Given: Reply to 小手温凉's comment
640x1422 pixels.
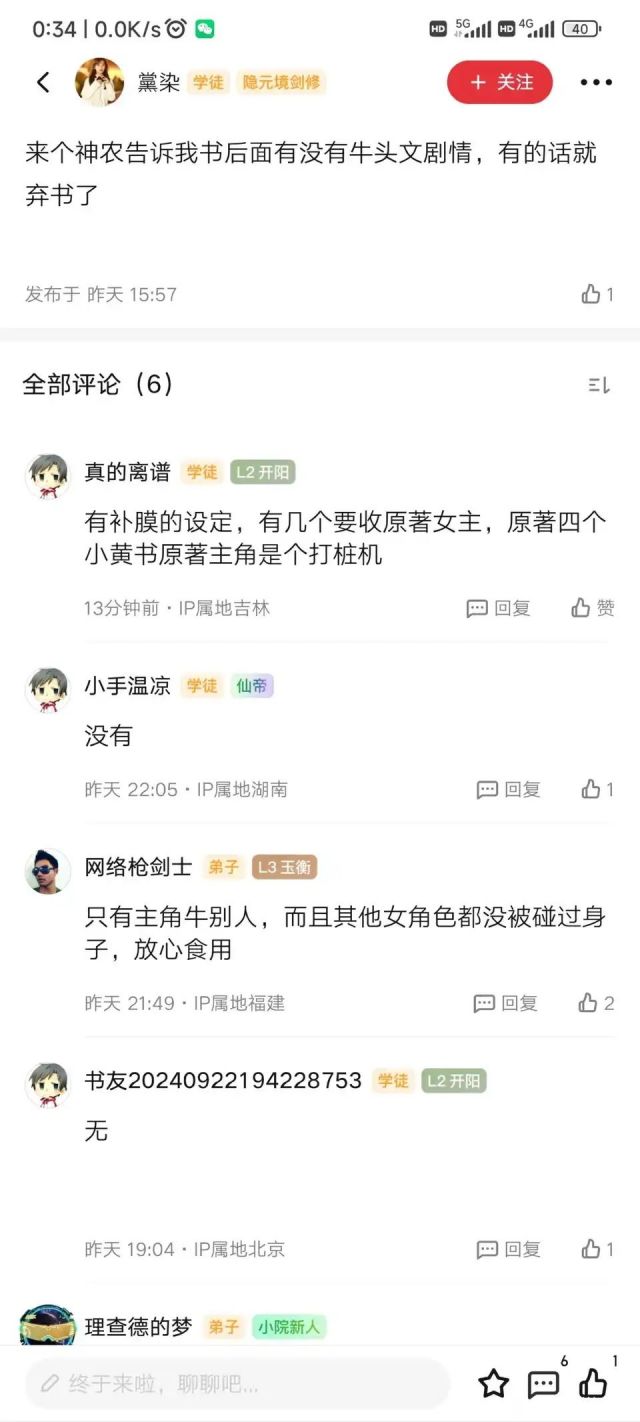Looking at the screenshot, I should point(508,789).
